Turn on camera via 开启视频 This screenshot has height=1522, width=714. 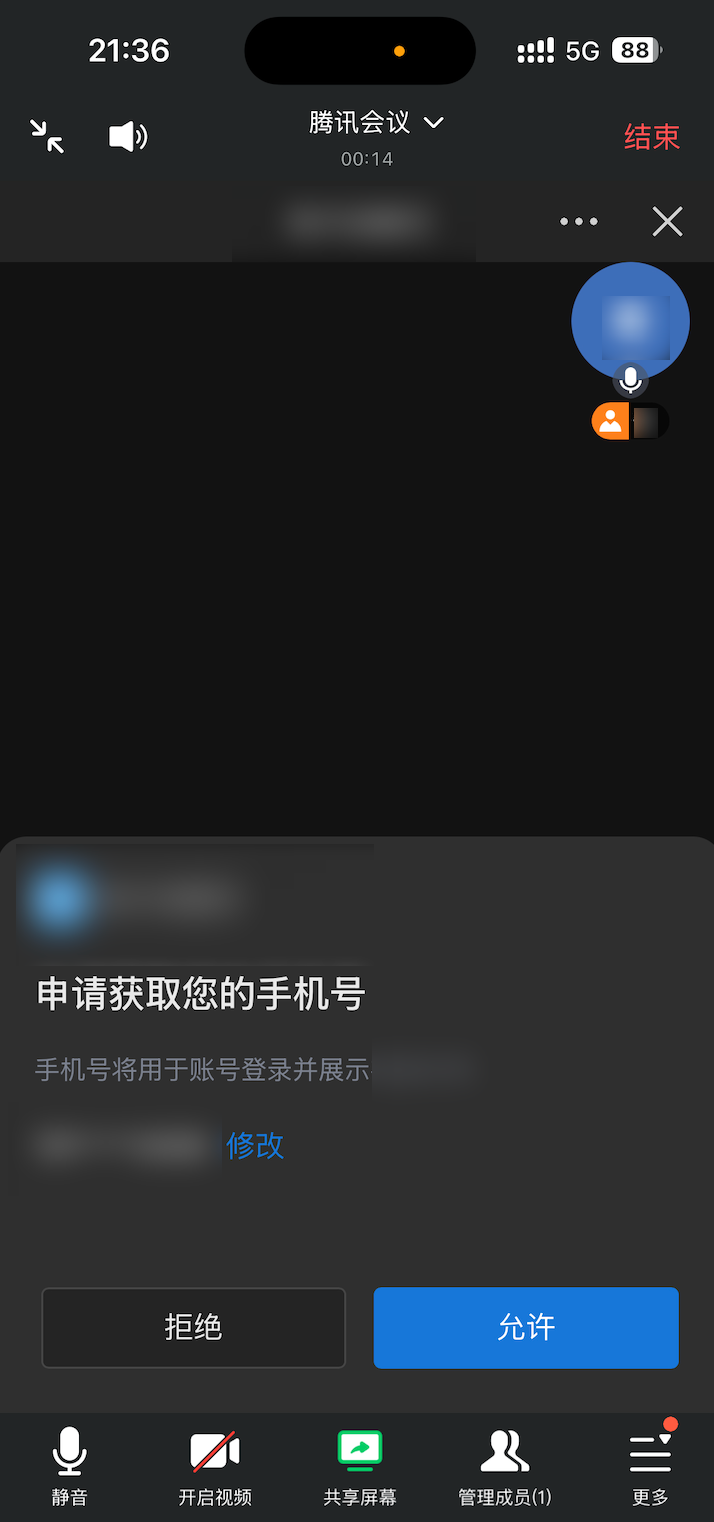(x=215, y=1465)
